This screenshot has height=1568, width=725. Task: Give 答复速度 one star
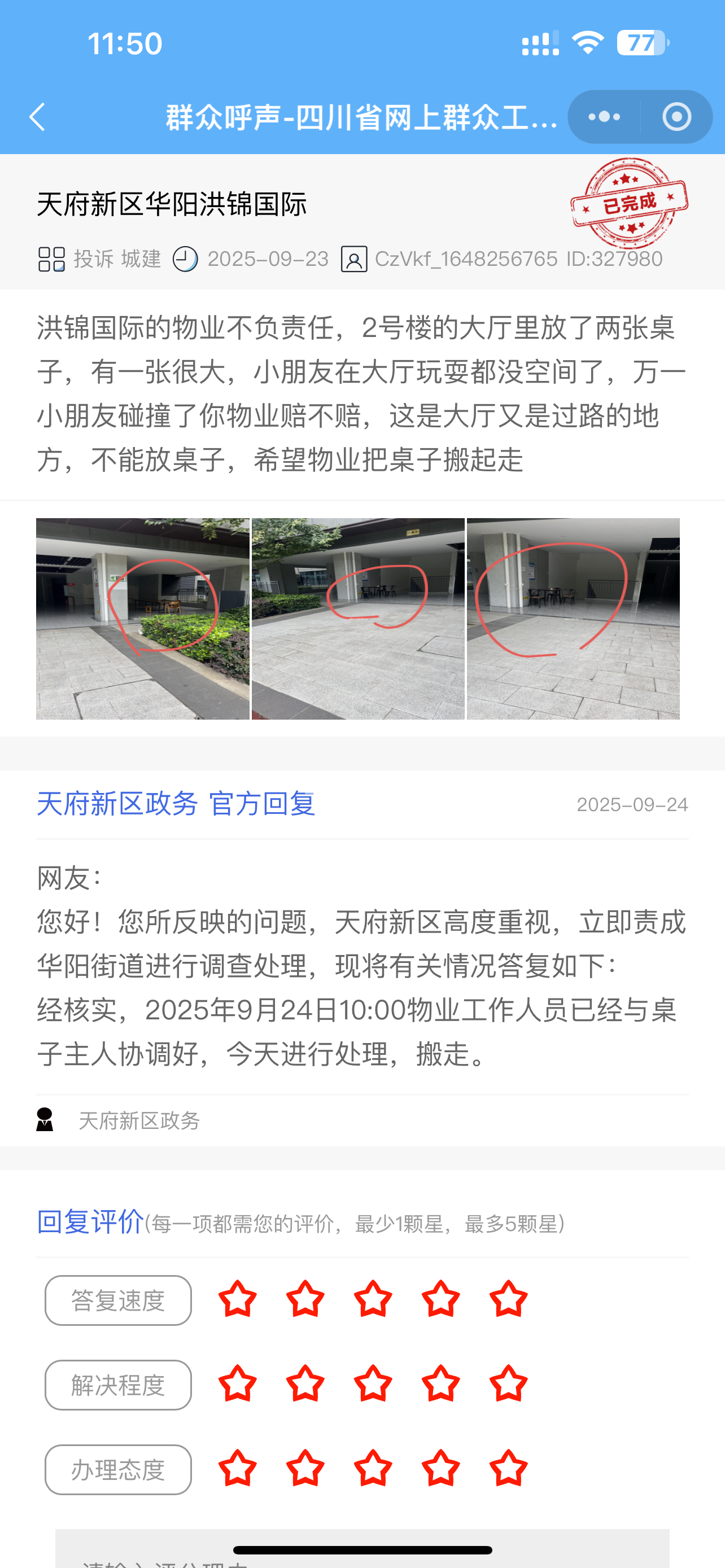(x=237, y=1299)
